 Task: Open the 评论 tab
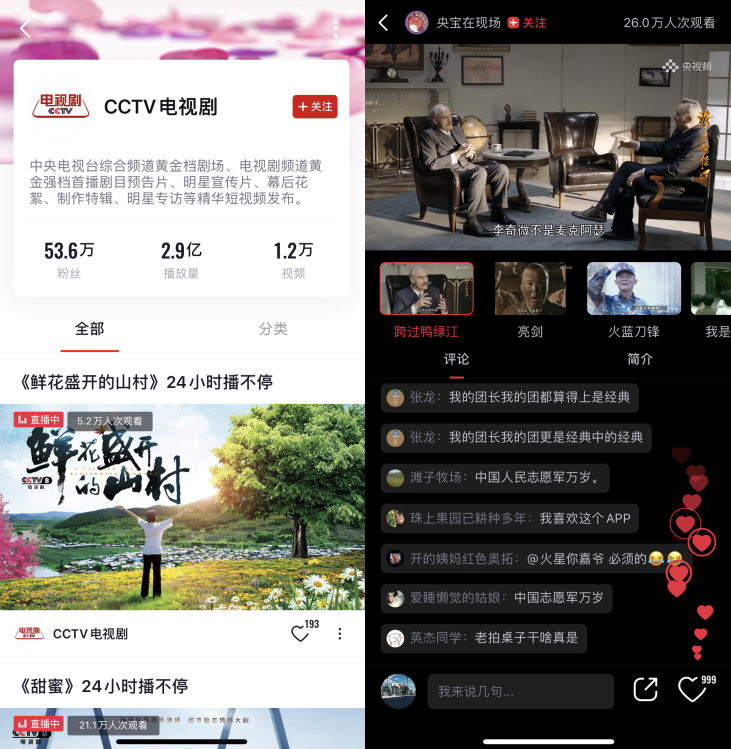click(x=456, y=359)
